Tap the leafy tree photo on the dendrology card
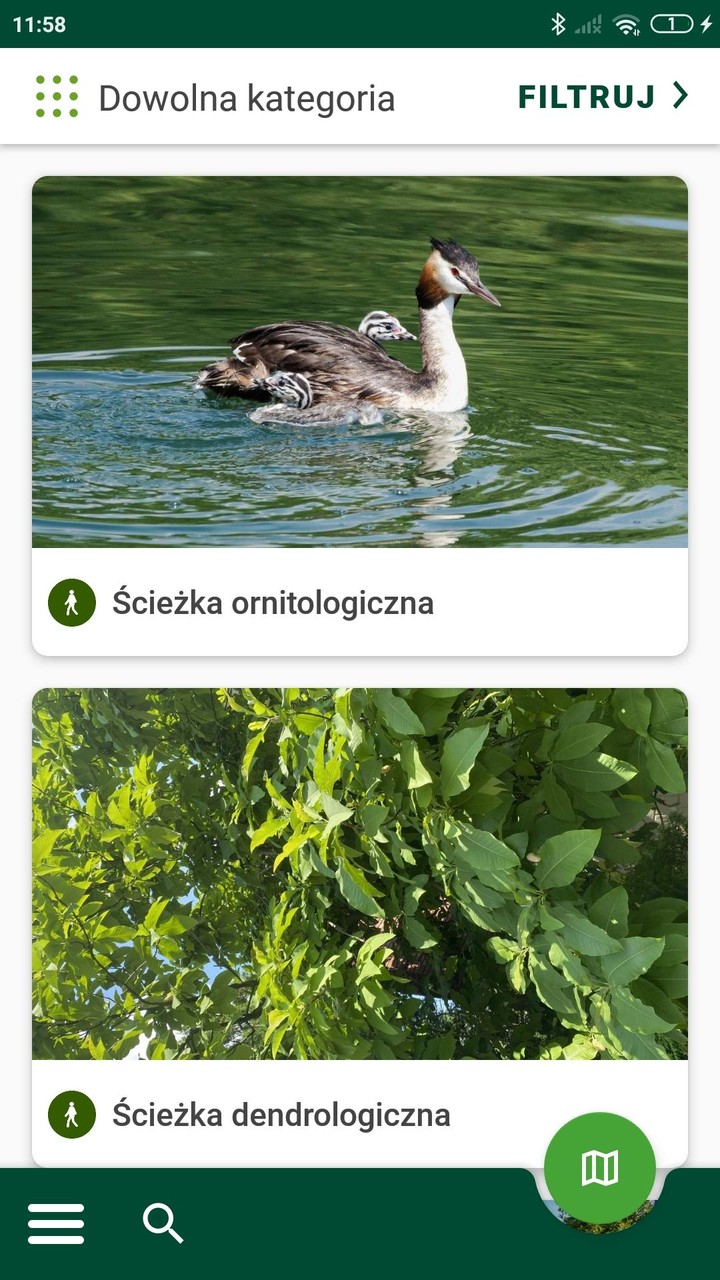The height and width of the screenshot is (1280, 720). [x=360, y=870]
